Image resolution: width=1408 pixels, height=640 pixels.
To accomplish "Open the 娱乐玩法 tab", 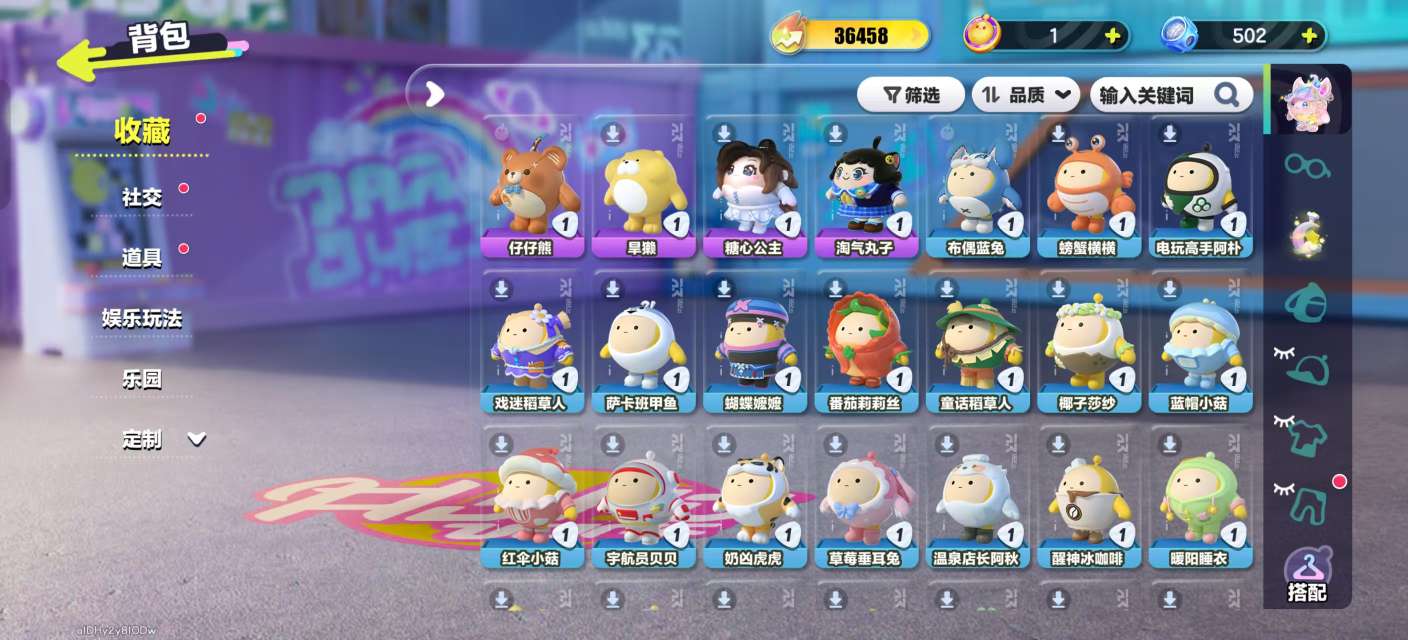I will 142,318.
